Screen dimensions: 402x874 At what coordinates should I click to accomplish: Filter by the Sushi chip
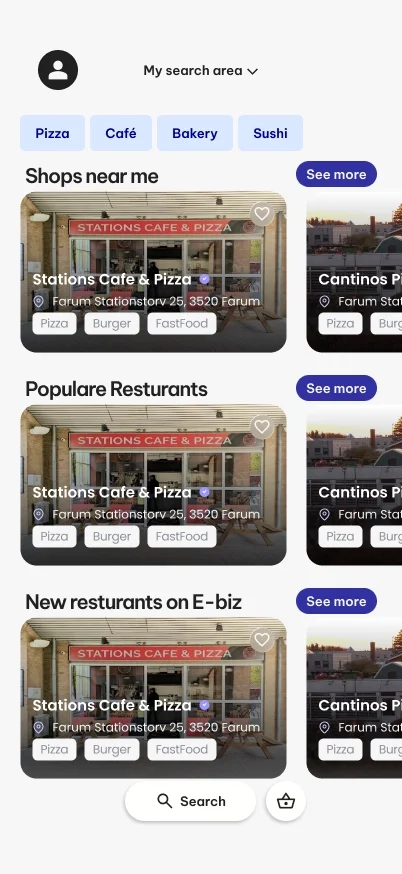(270, 133)
